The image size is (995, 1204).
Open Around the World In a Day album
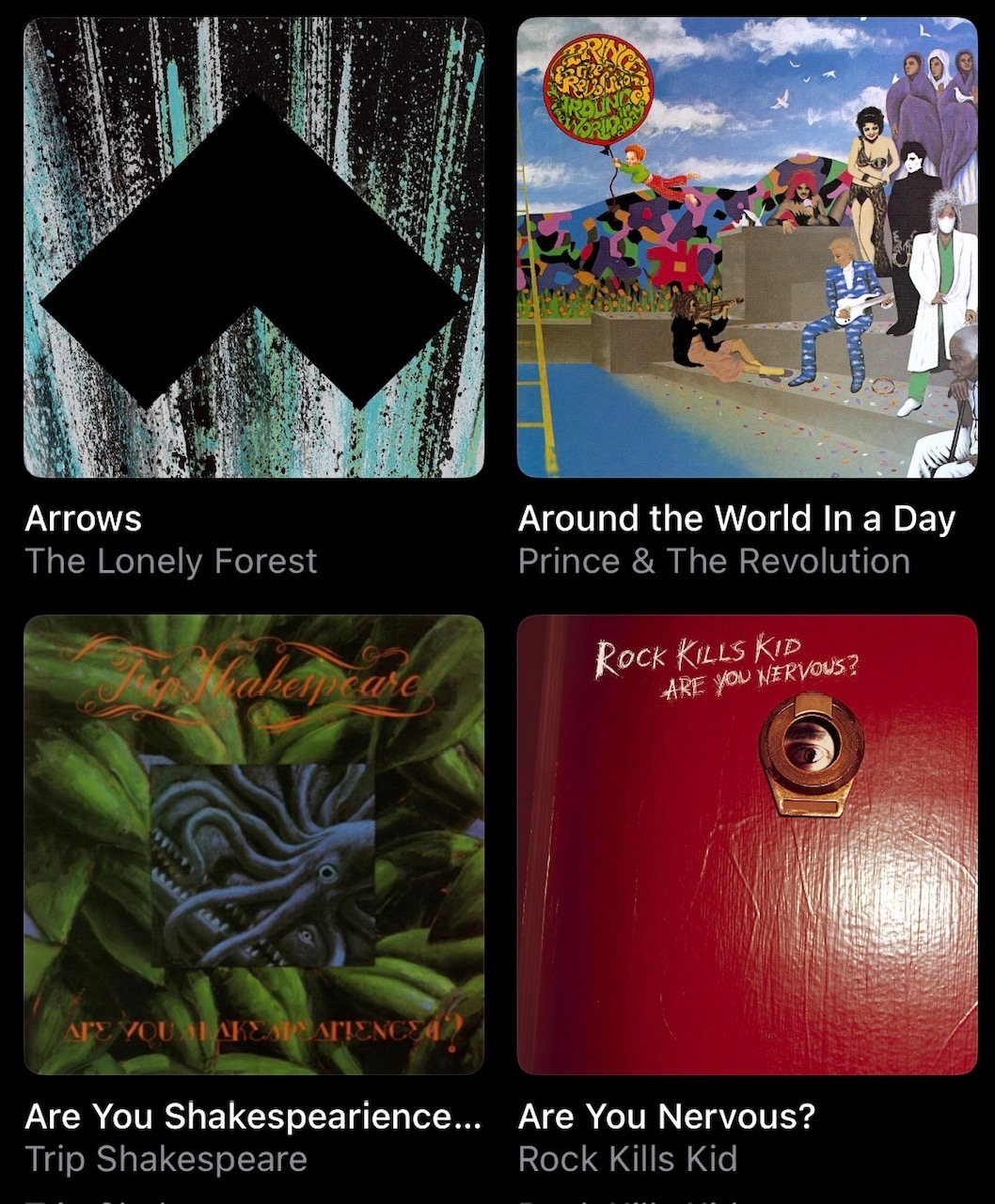click(747, 247)
